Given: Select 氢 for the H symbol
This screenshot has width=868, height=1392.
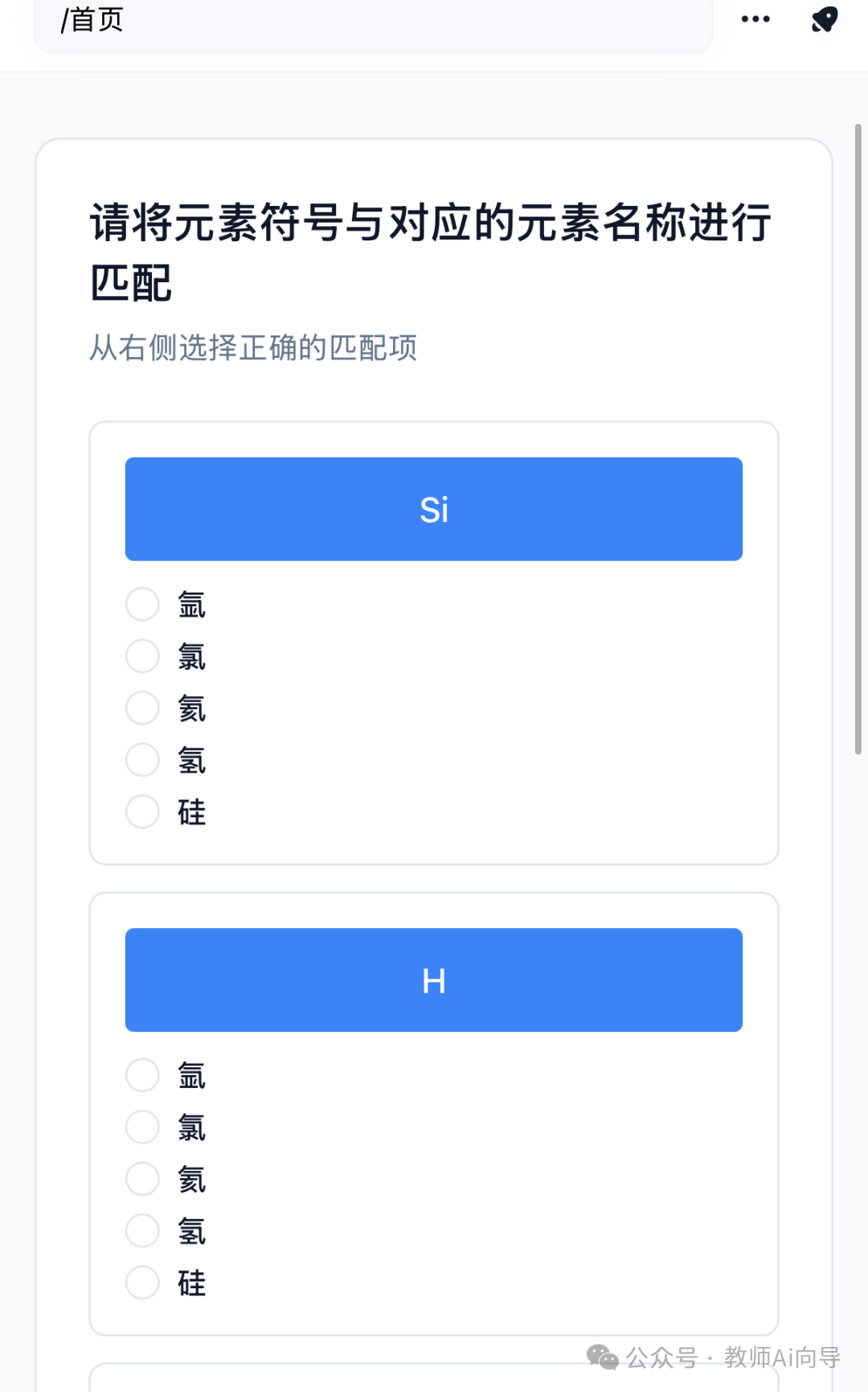Looking at the screenshot, I should pyautogui.click(x=143, y=1231).
